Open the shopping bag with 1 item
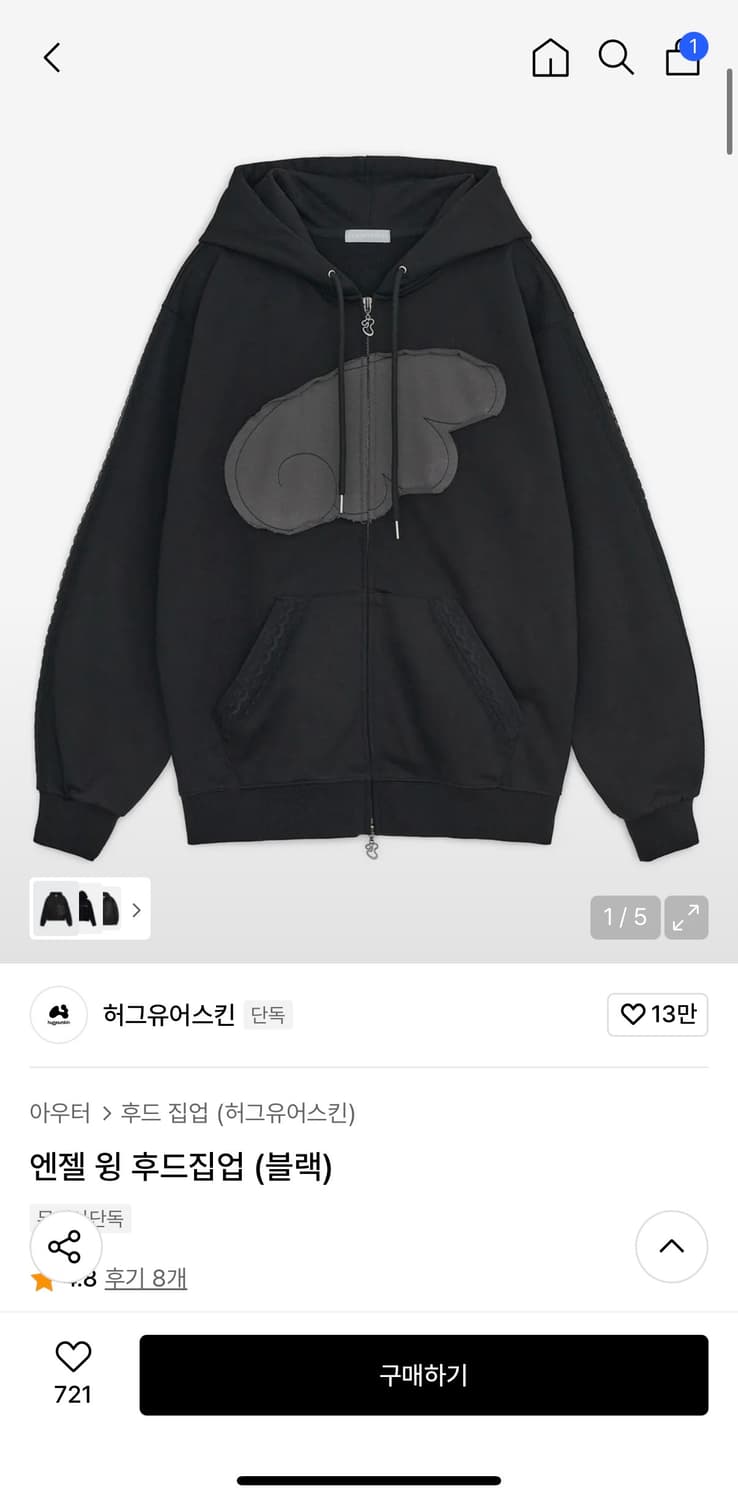The image size is (738, 1500). (683, 58)
